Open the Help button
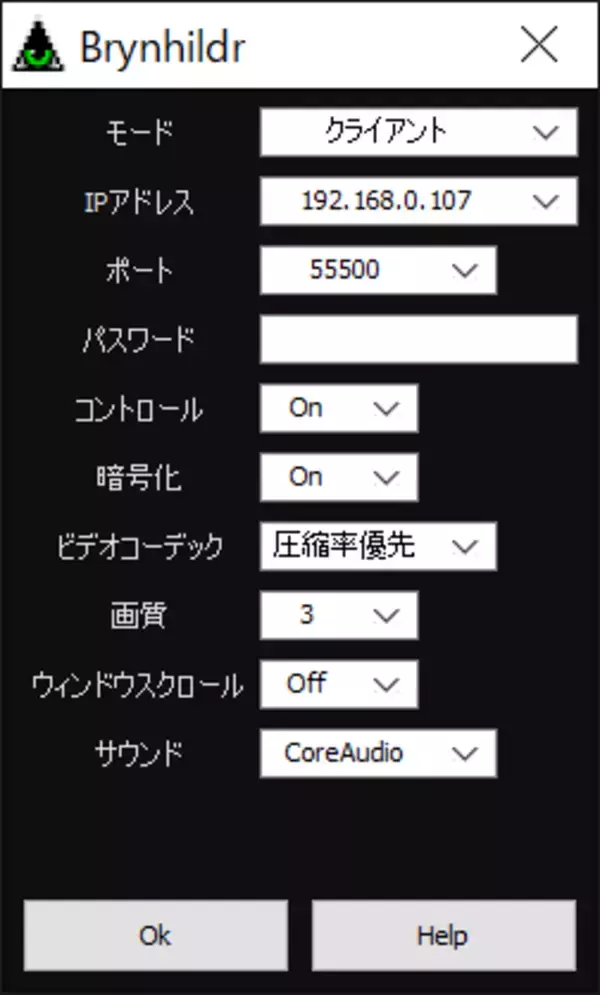 443,936
